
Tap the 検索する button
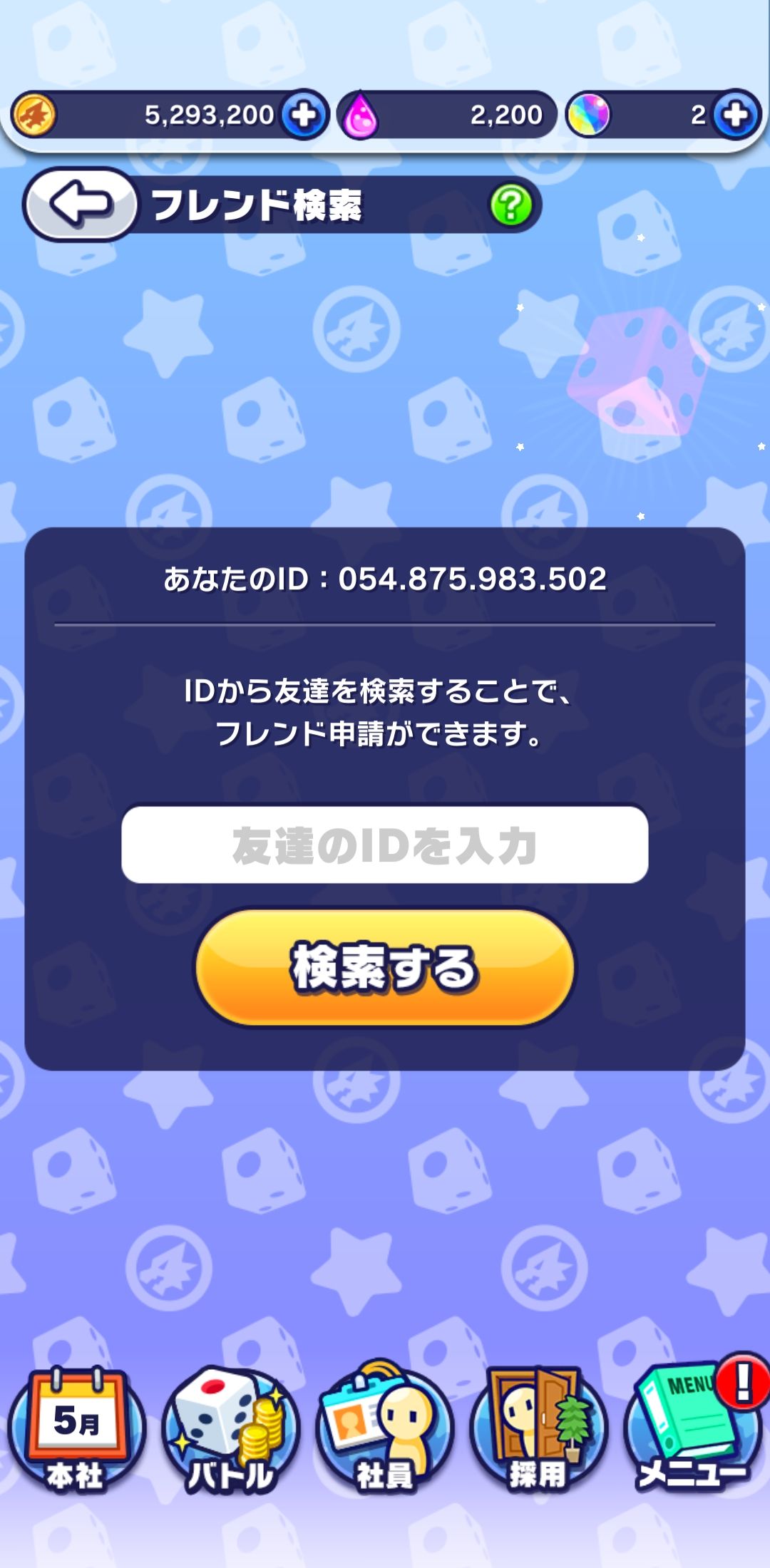(x=384, y=967)
